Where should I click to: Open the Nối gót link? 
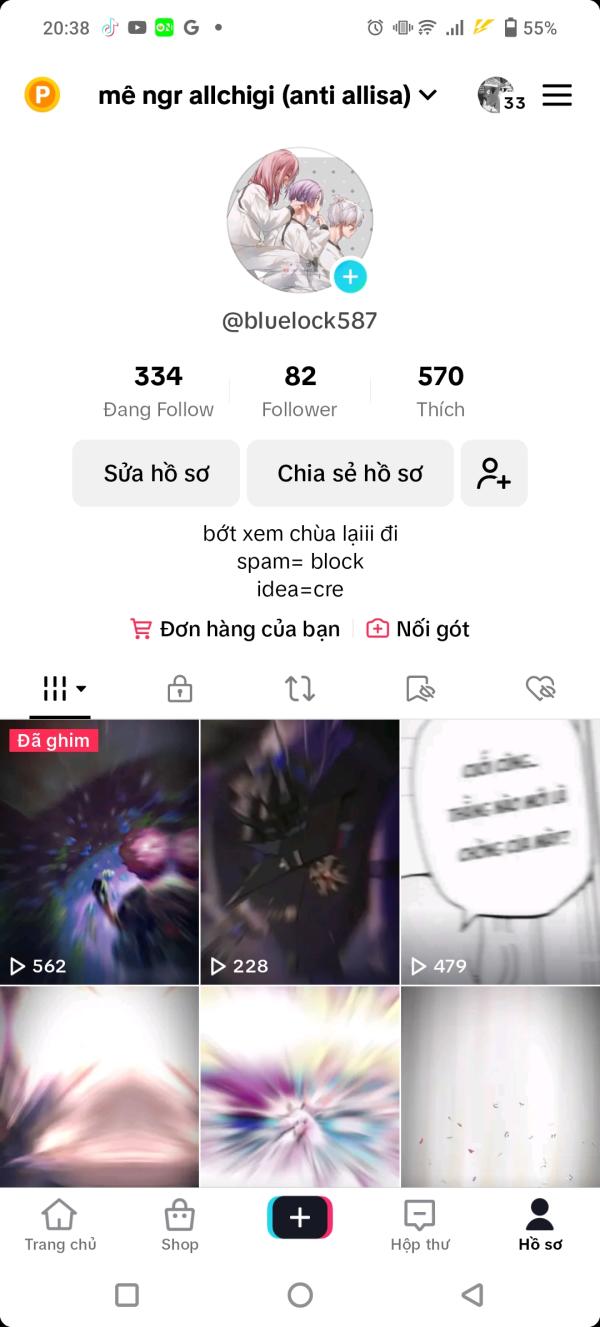click(417, 629)
